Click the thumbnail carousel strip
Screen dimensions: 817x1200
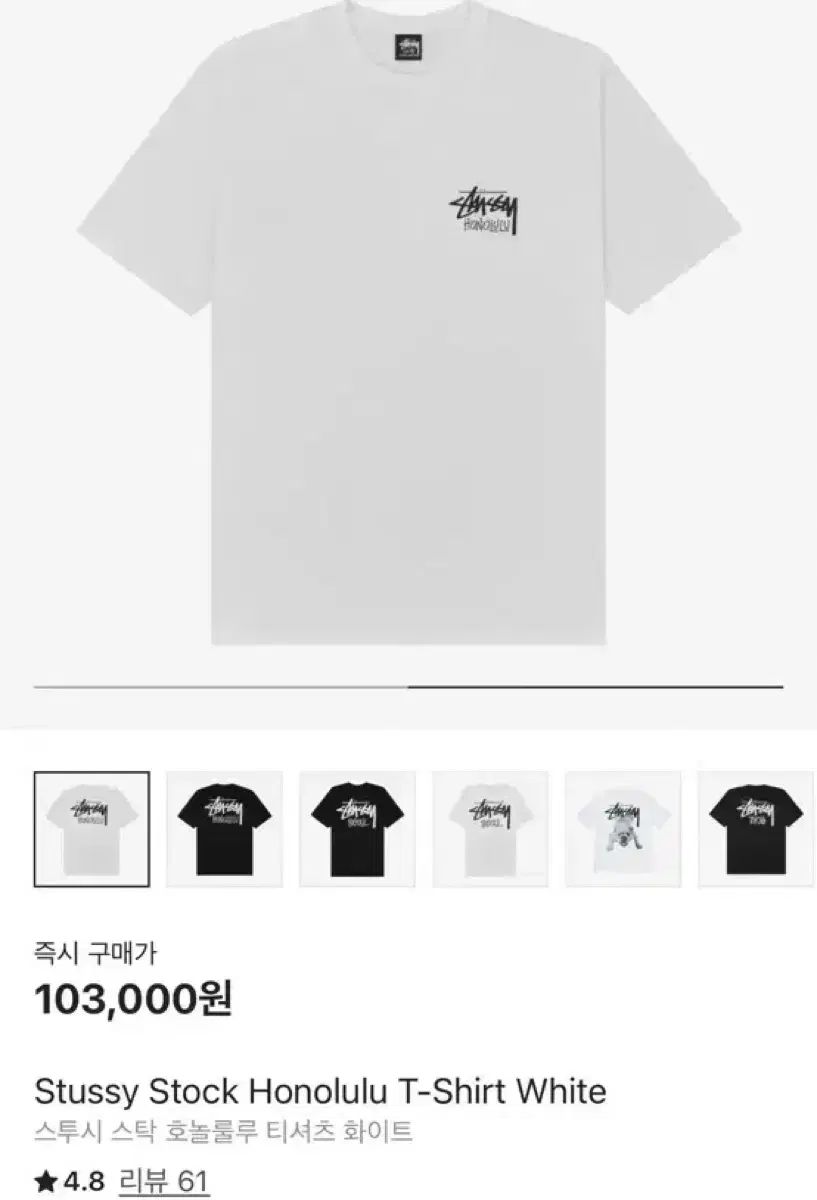pyautogui.click(x=408, y=827)
